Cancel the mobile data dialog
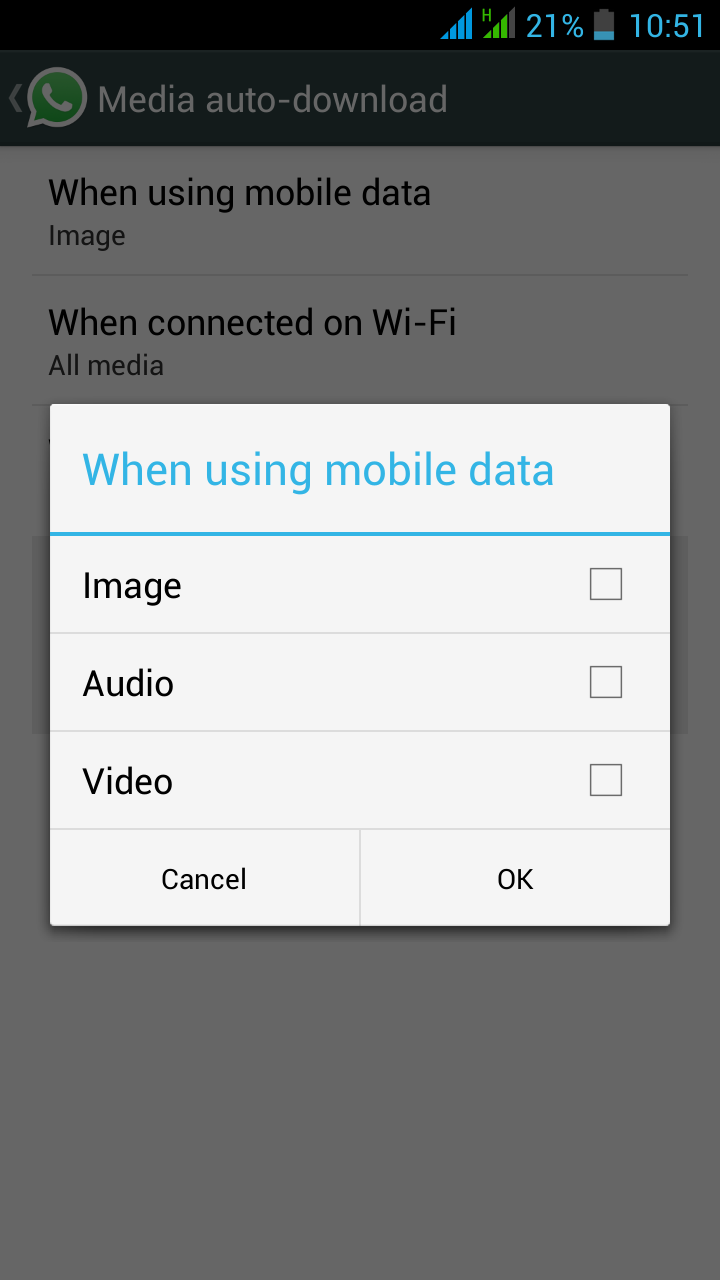This screenshot has width=720, height=1280. click(x=204, y=878)
